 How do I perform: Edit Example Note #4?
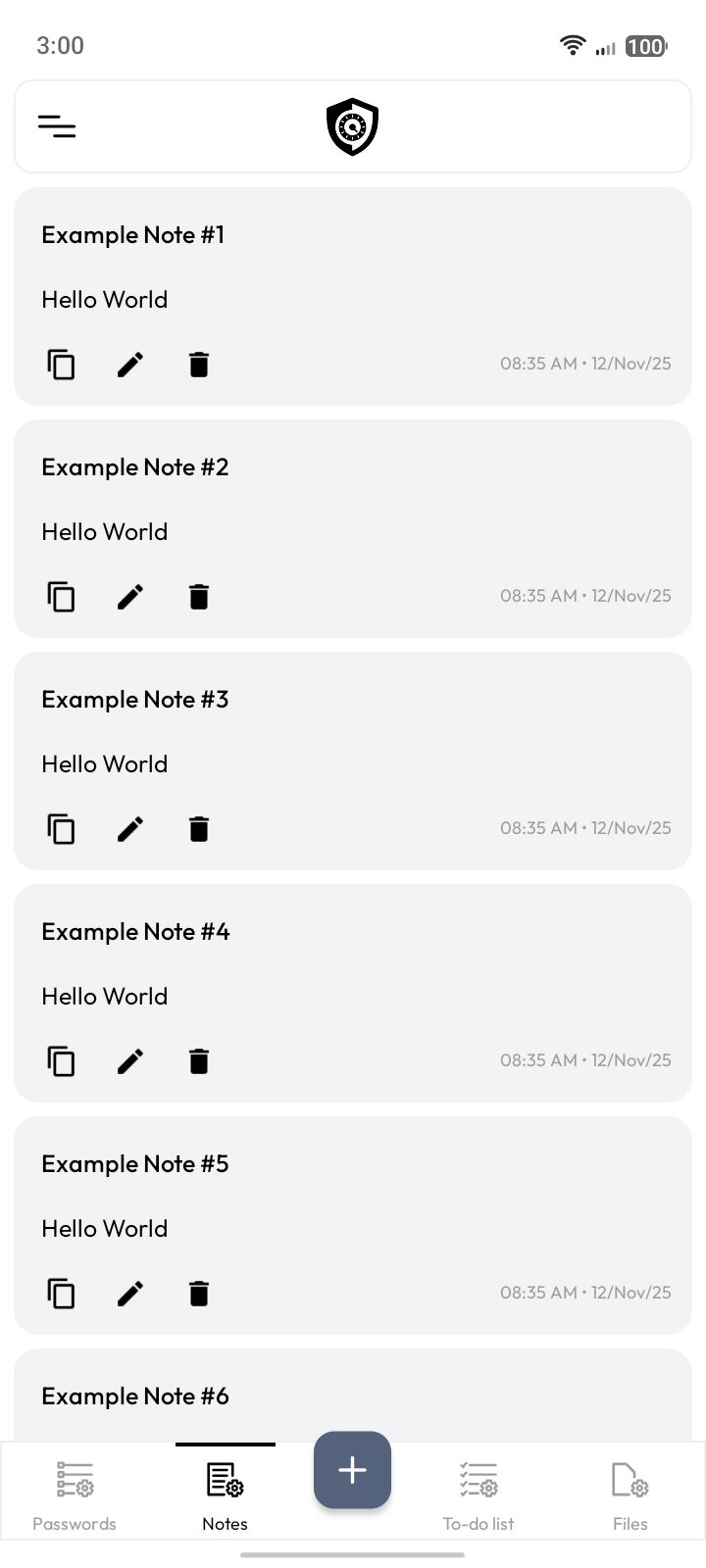point(130,1061)
